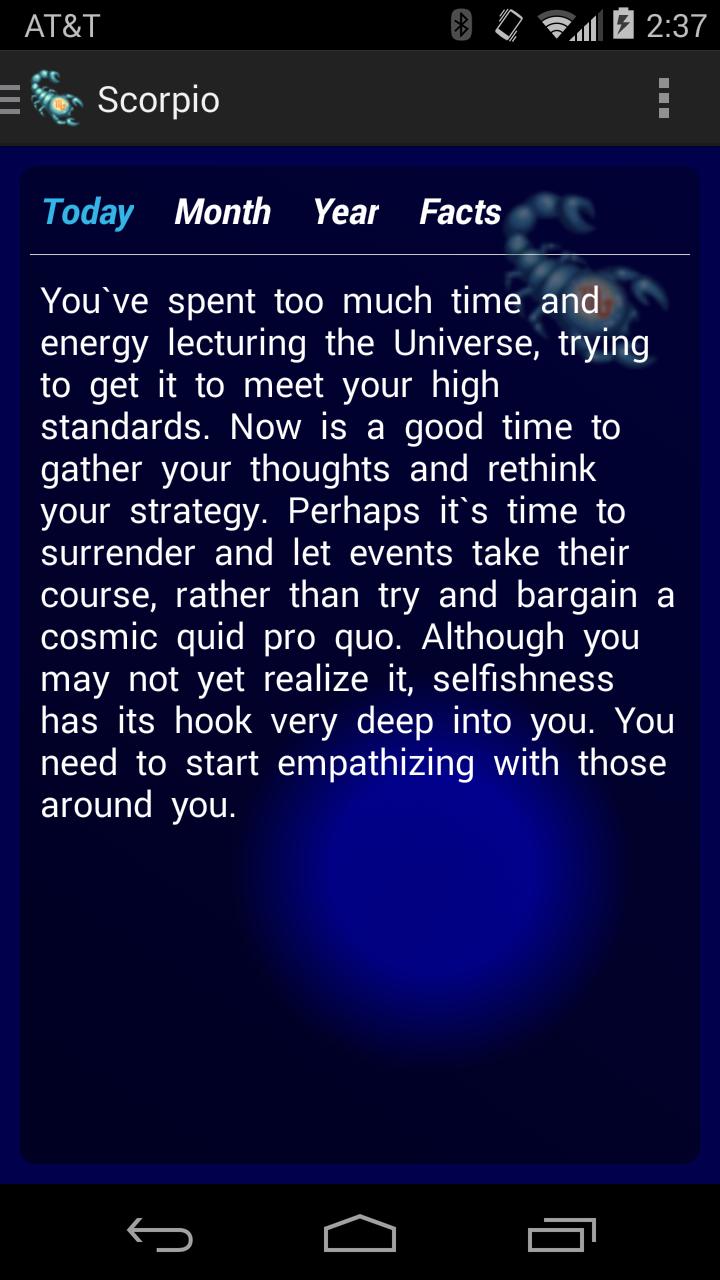Tap the system home button
This screenshot has height=1280, width=720.
tap(360, 1234)
